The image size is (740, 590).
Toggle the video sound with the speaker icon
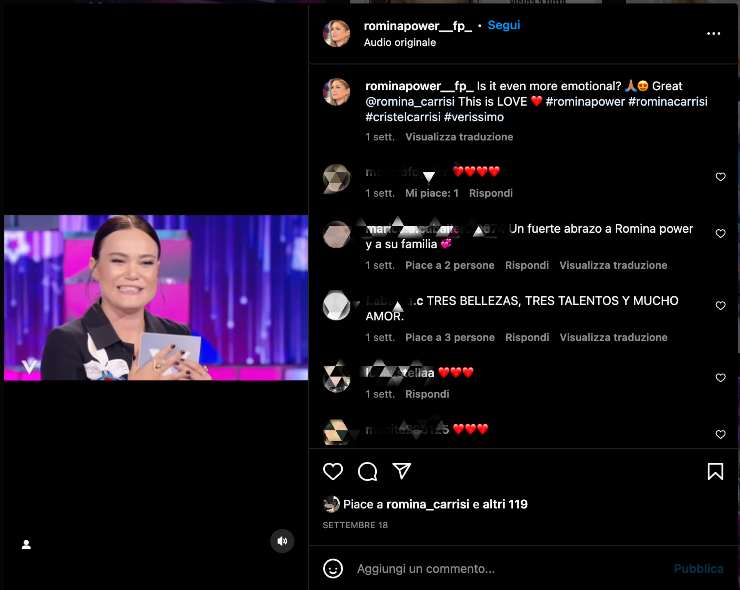(x=282, y=541)
